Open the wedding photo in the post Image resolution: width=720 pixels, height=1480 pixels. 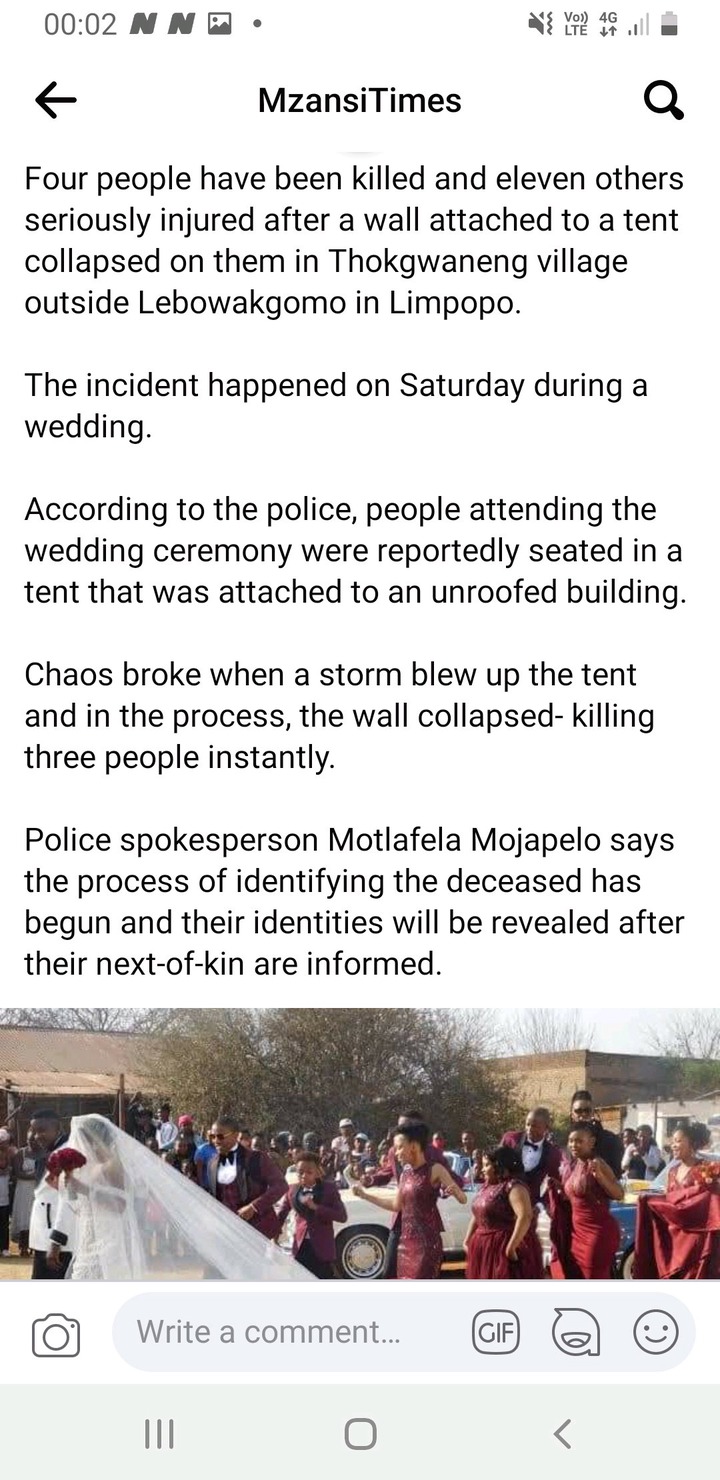360,1144
